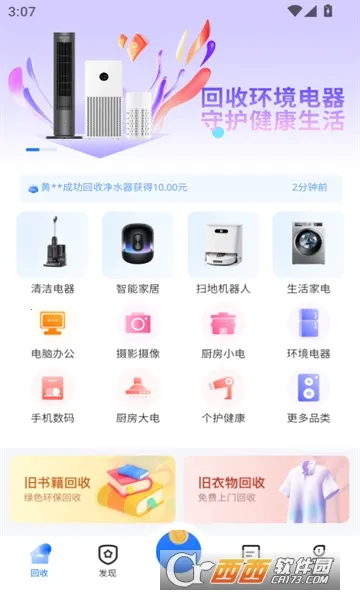Switch to the 发现 tab
360x600 pixels.
[x=108, y=561]
